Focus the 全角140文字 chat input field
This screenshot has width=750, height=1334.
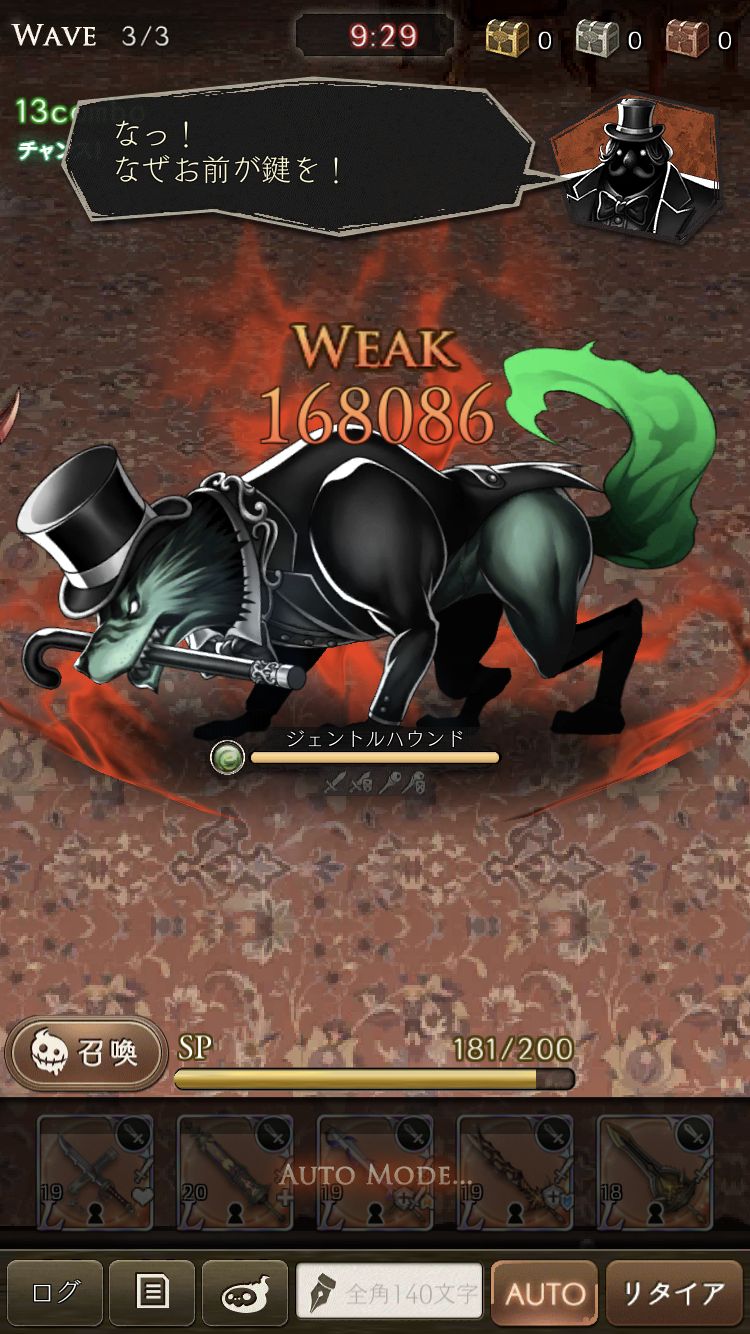[x=390, y=1293]
